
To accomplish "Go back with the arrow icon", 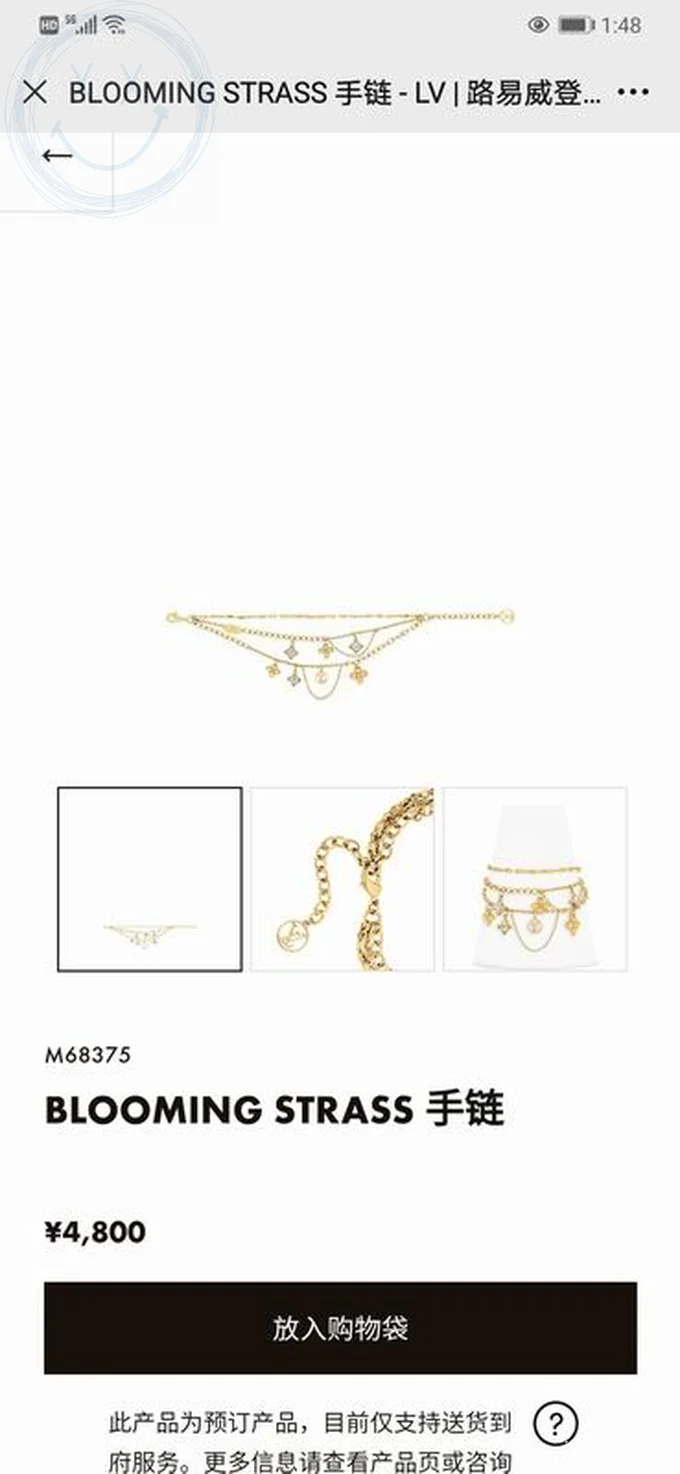I will point(58,155).
